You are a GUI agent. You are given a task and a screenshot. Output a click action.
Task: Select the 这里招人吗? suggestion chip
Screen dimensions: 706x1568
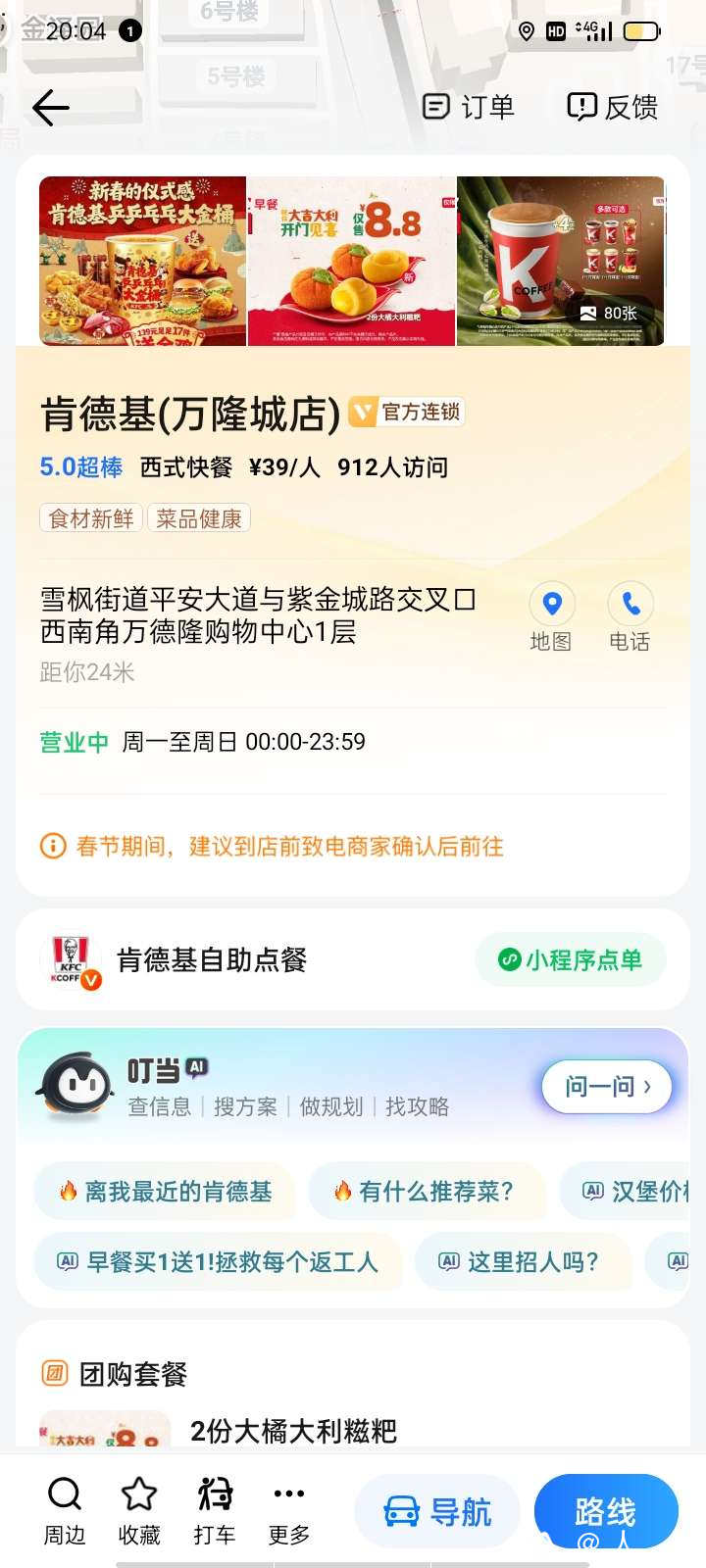coord(519,1261)
